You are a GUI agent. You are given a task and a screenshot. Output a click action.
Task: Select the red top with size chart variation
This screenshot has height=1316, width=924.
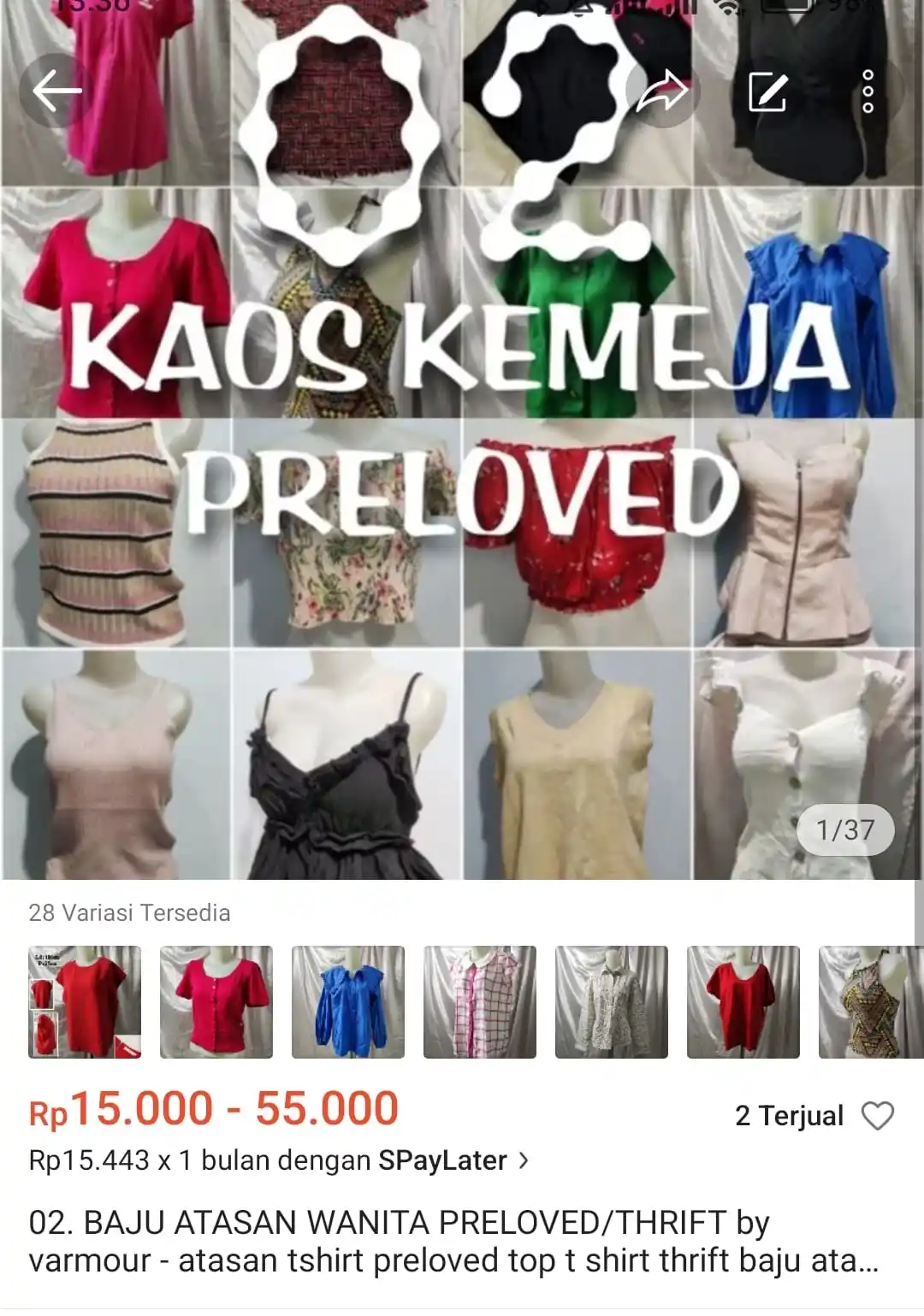(x=85, y=1001)
